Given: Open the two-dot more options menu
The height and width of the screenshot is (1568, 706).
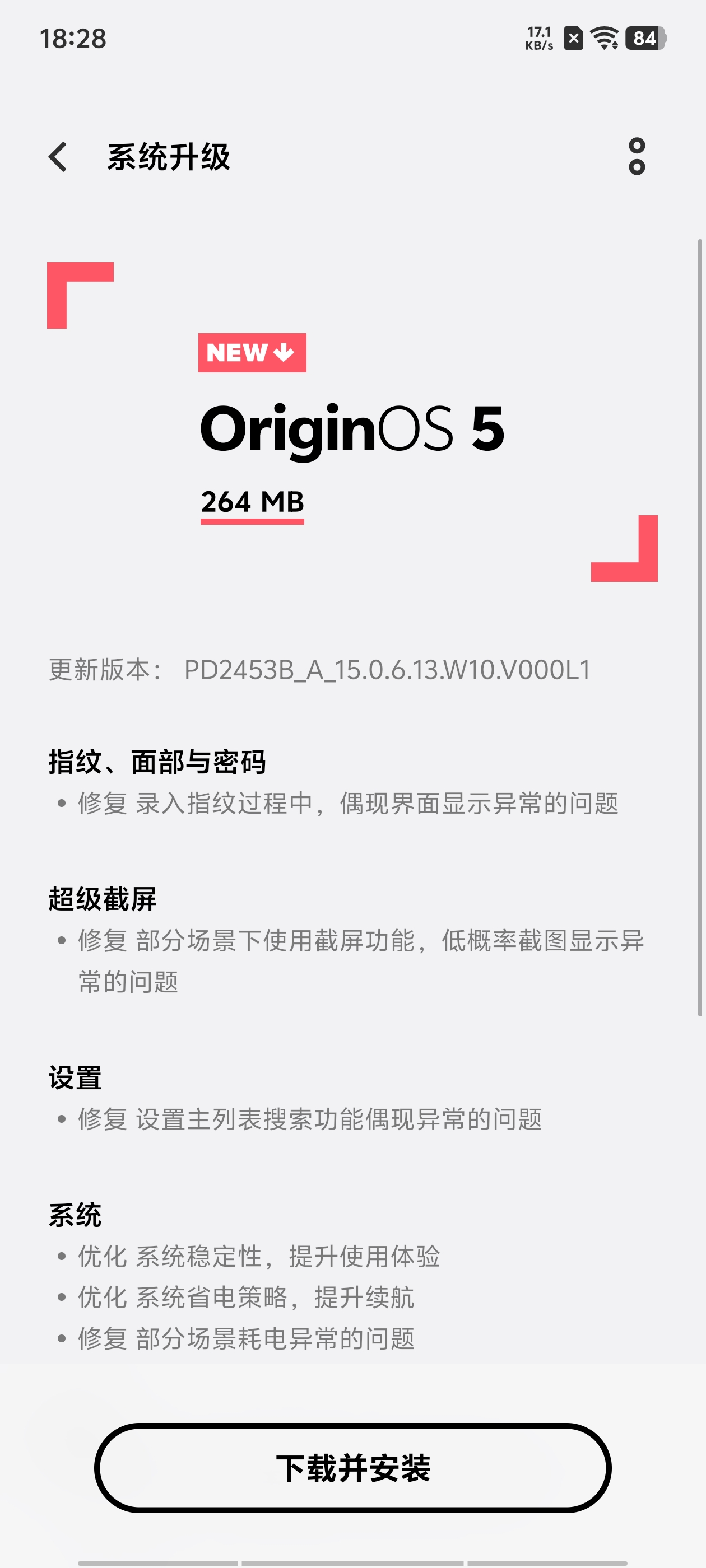Looking at the screenshot, I should (637, 156).
